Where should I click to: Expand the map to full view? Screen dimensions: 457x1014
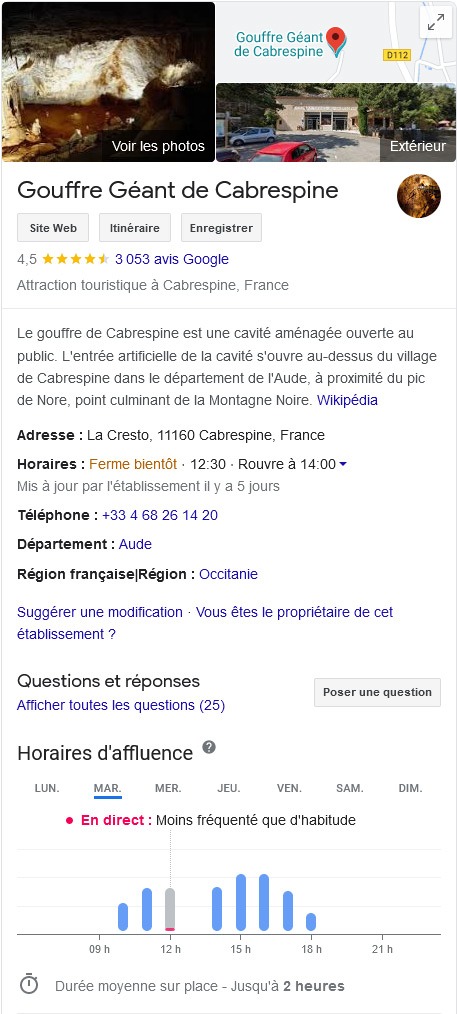pos(436,23)
